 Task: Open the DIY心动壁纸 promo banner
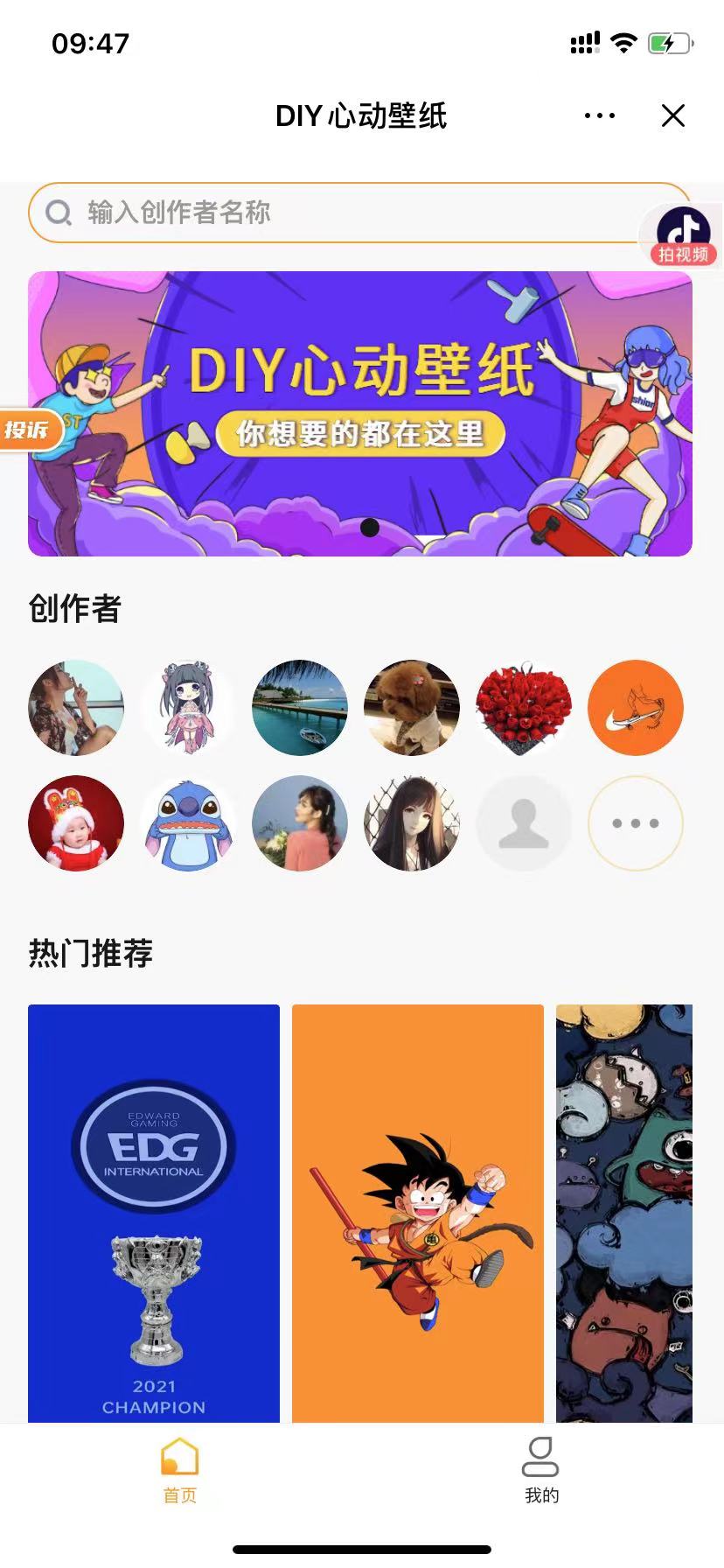click(x=360, y=413)
